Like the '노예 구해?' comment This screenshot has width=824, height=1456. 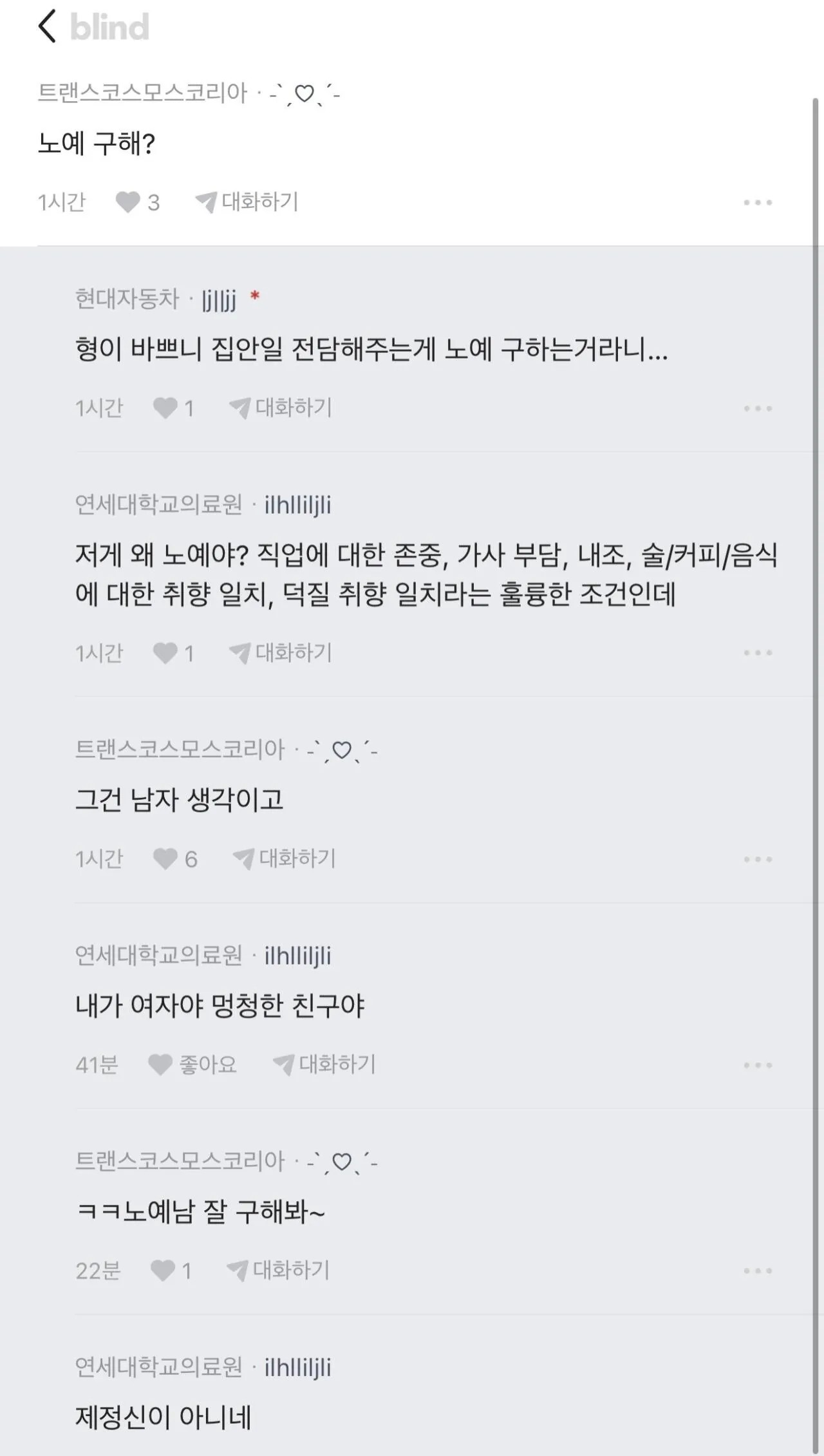128,202
